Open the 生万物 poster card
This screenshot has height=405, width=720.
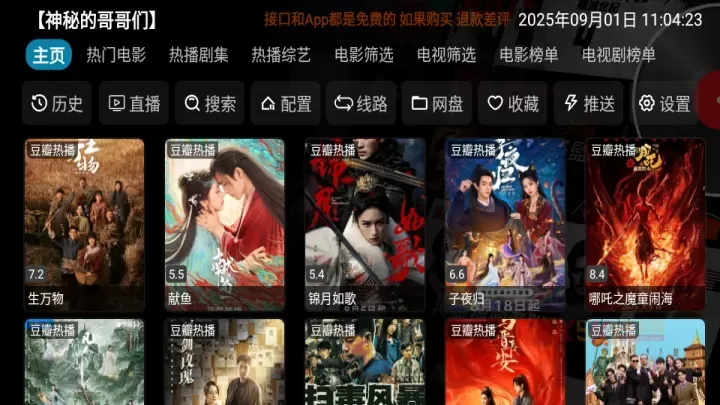click(x=84, y=224)
